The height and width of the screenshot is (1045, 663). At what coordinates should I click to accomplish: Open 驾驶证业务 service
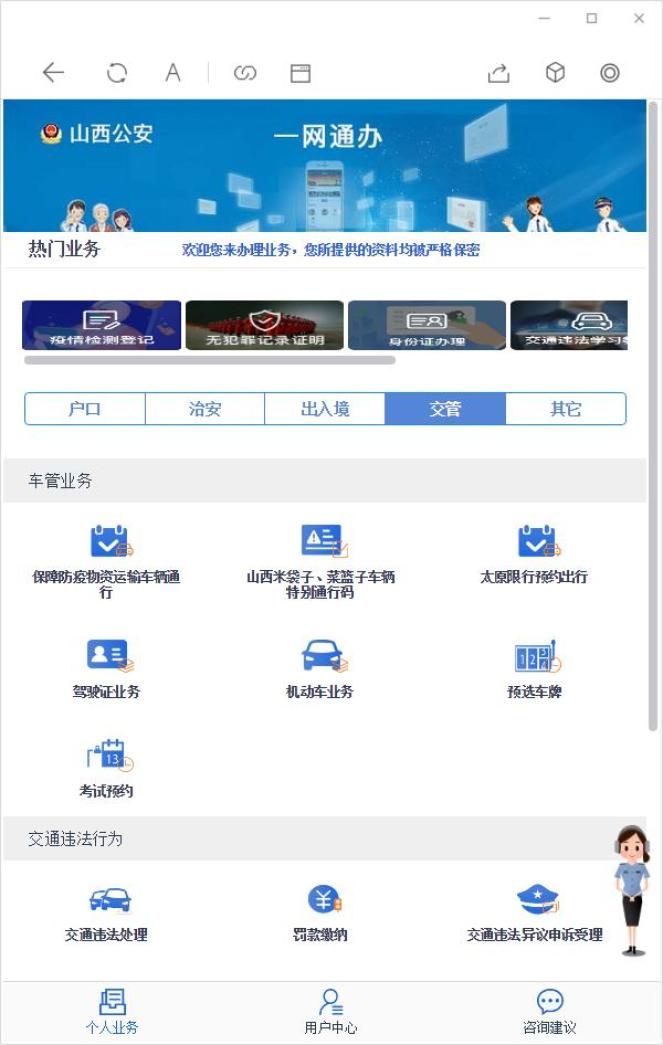106,667
